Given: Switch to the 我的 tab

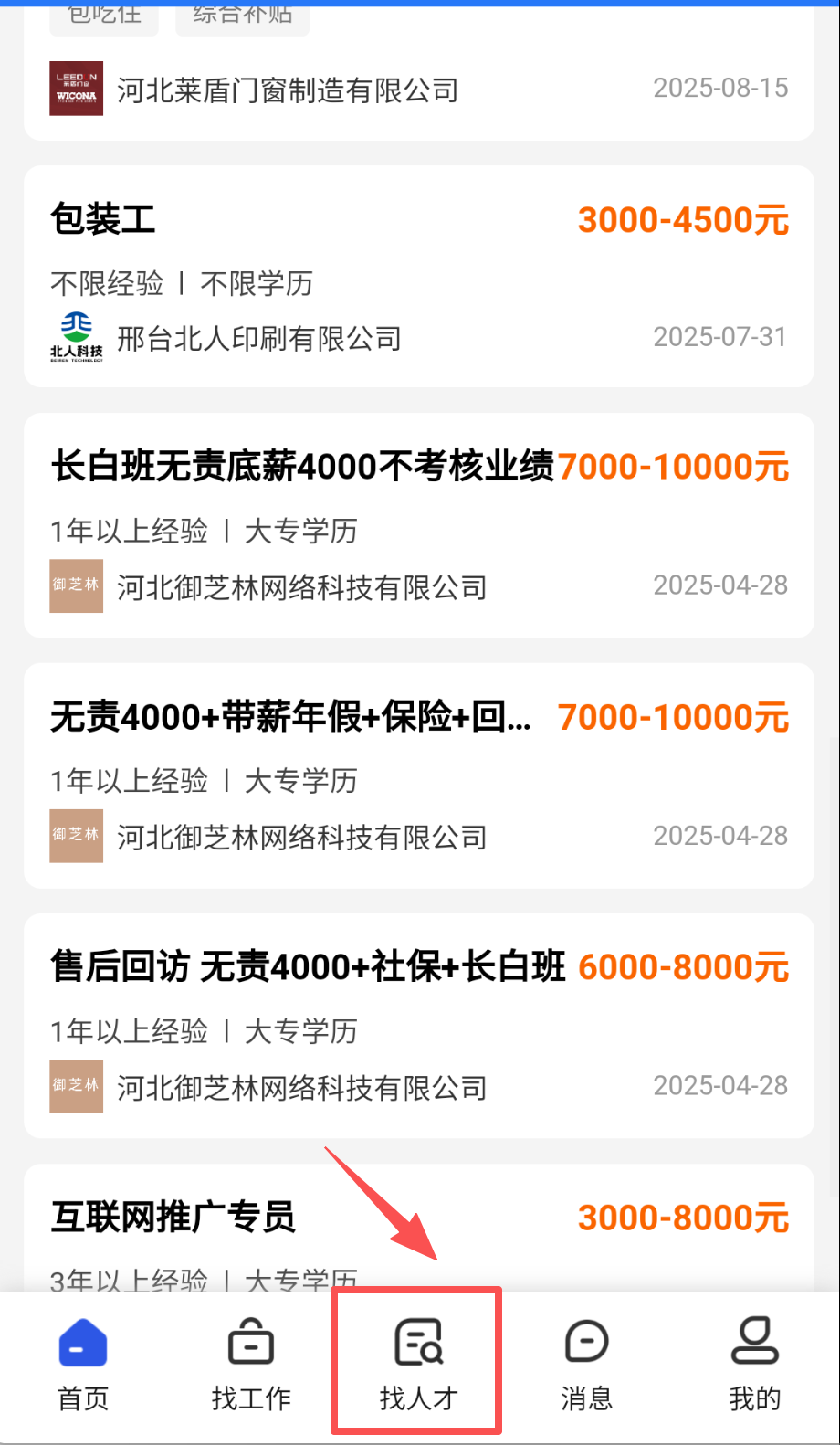Looking at the screenshot, I should coord(754,1364).
